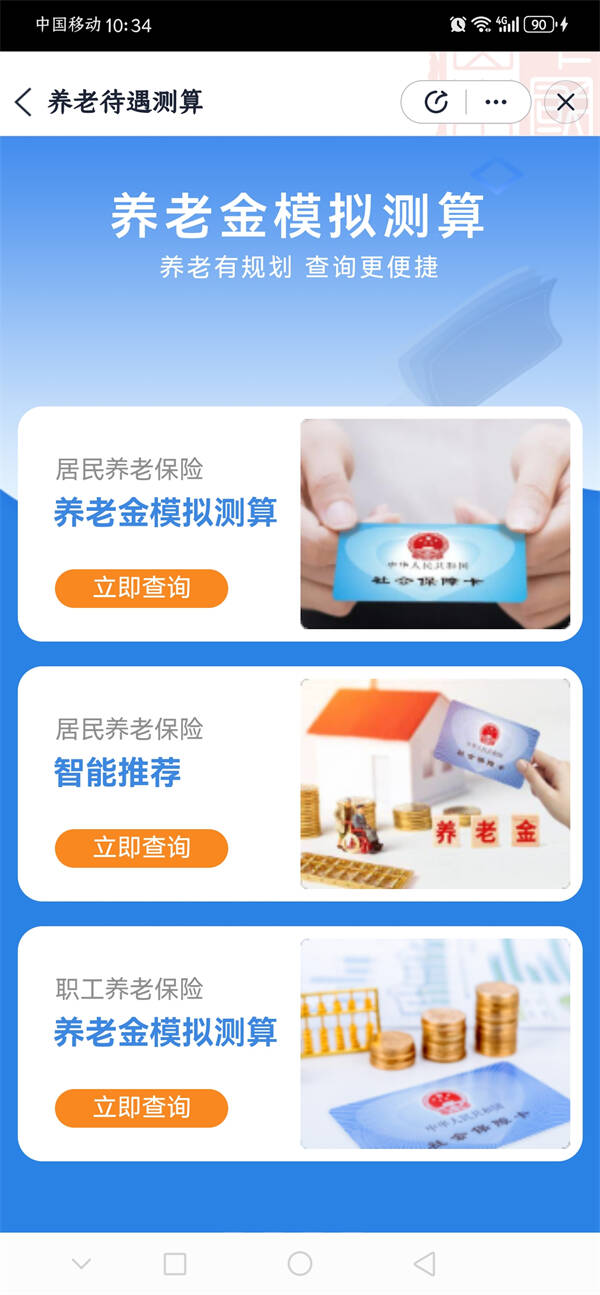Open the three-dot more options menu

pos(495,102)
